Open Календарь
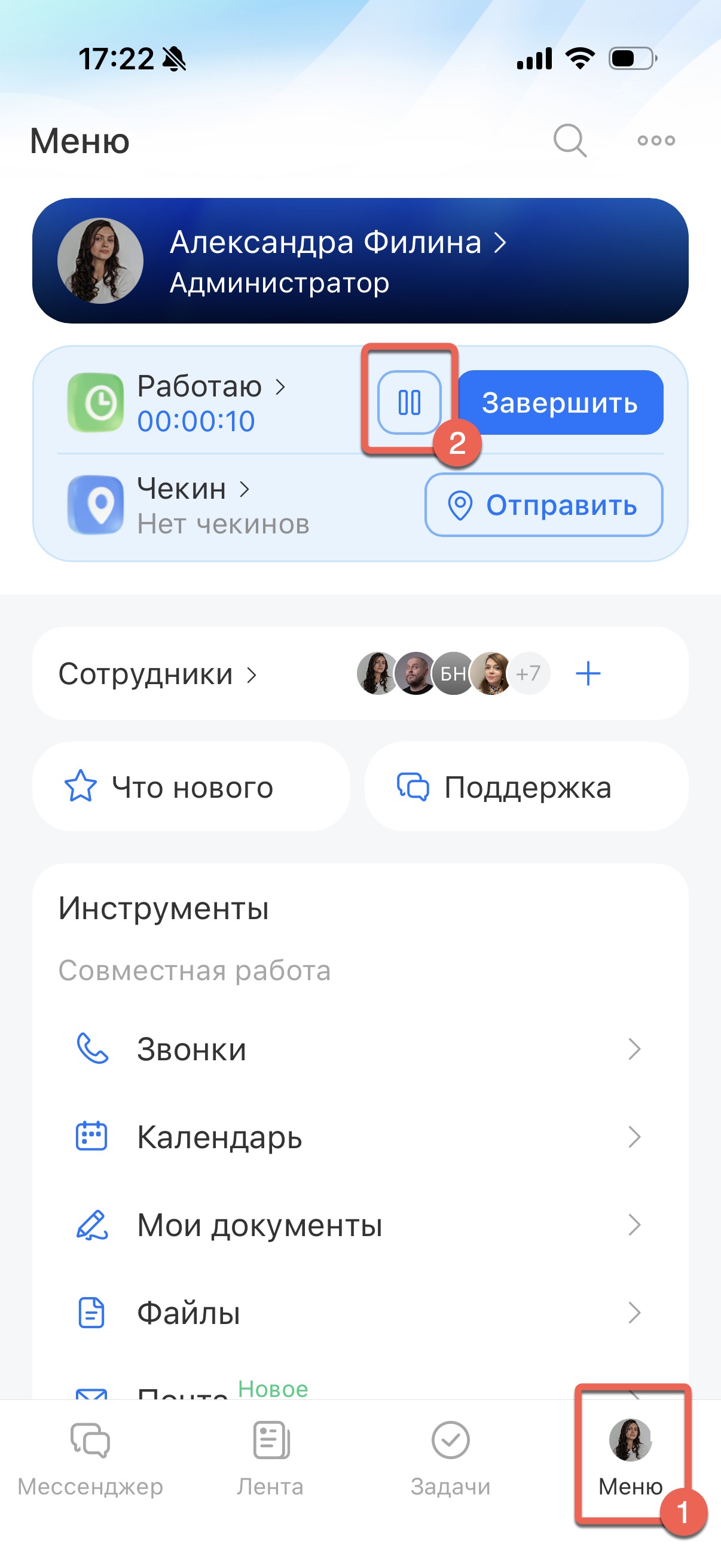721x1568 pixels. [x=359, y=1136]
